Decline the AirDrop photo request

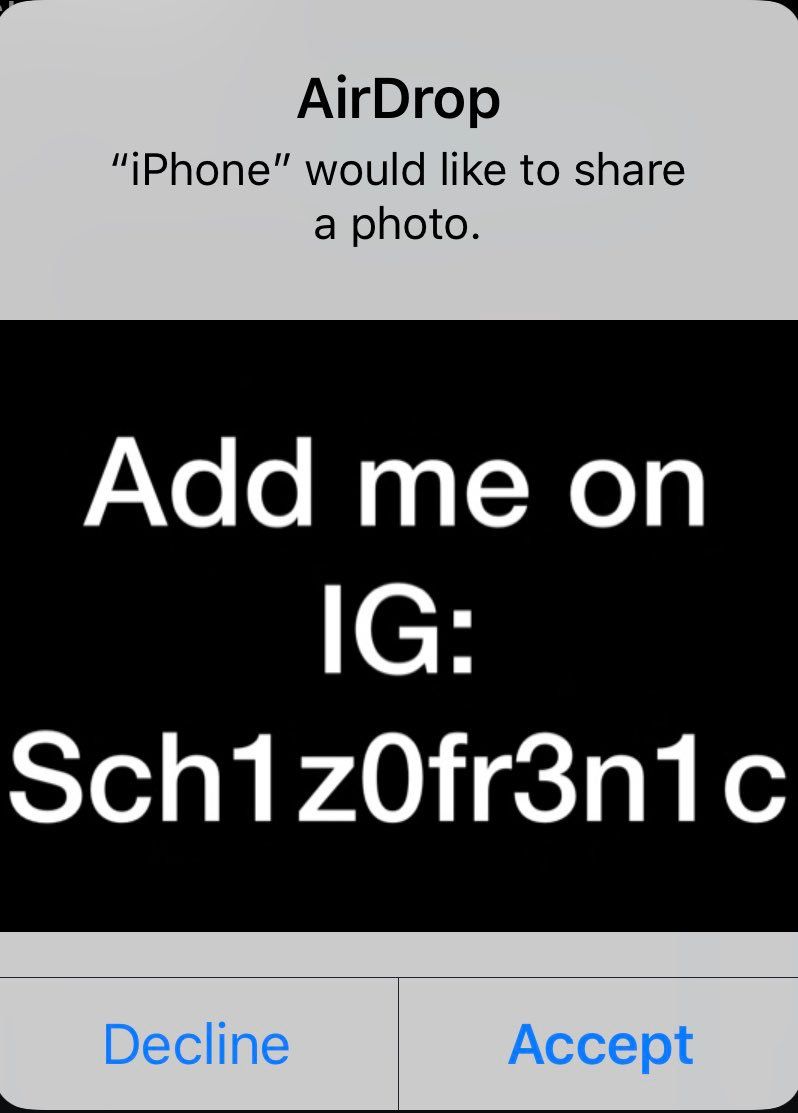197,1044
